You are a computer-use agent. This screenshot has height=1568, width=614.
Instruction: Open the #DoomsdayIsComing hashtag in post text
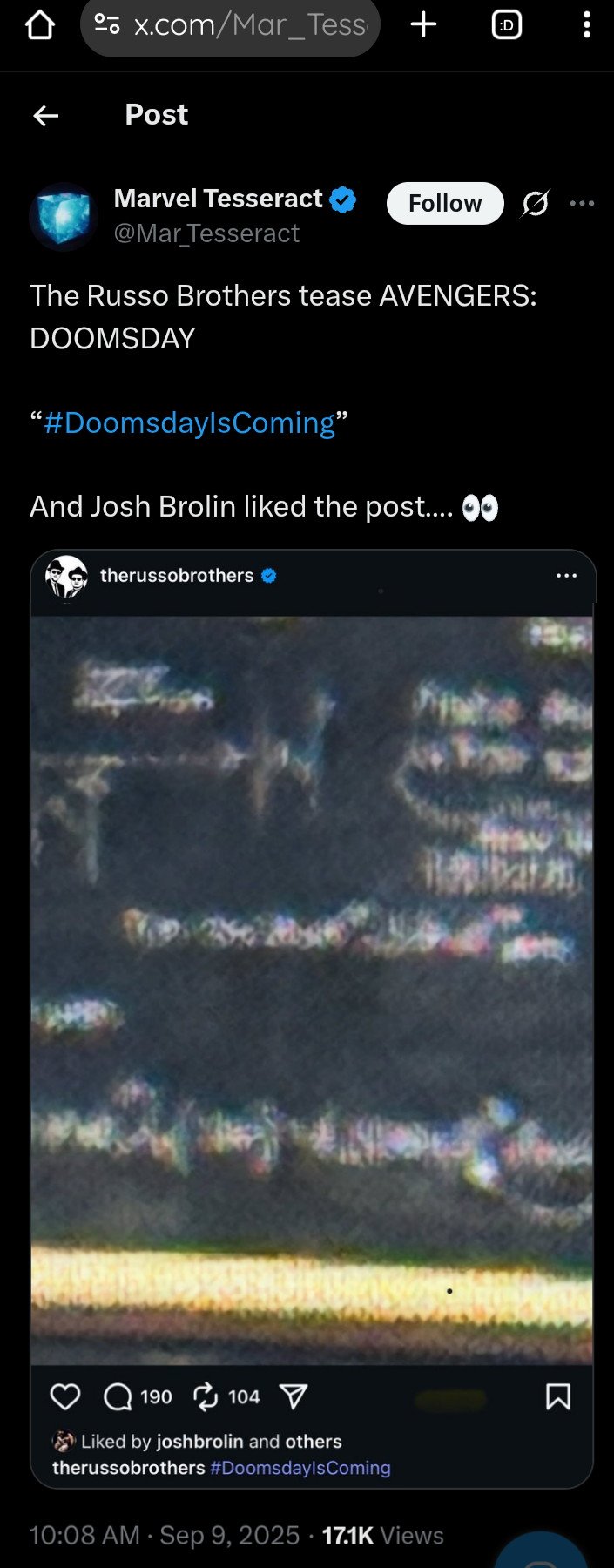189,422
